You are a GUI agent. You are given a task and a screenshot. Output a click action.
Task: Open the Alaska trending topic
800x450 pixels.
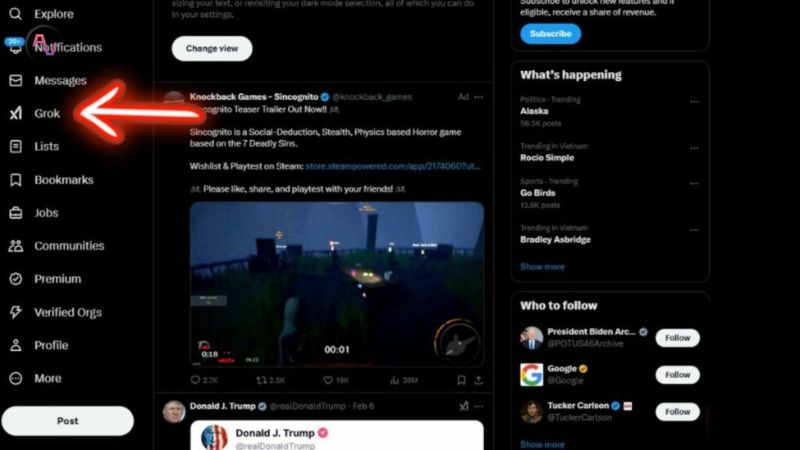coord(535,111)
